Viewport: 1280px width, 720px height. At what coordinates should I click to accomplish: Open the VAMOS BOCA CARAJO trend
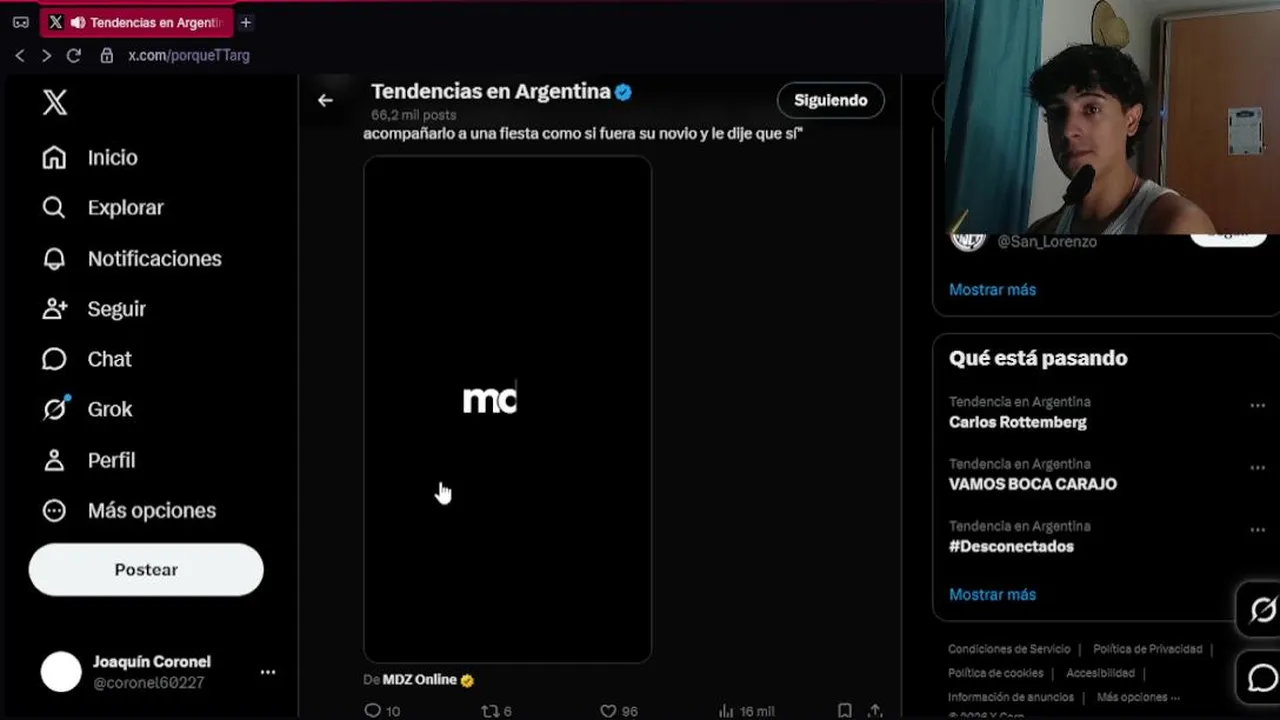click(x=1032, y=484)
